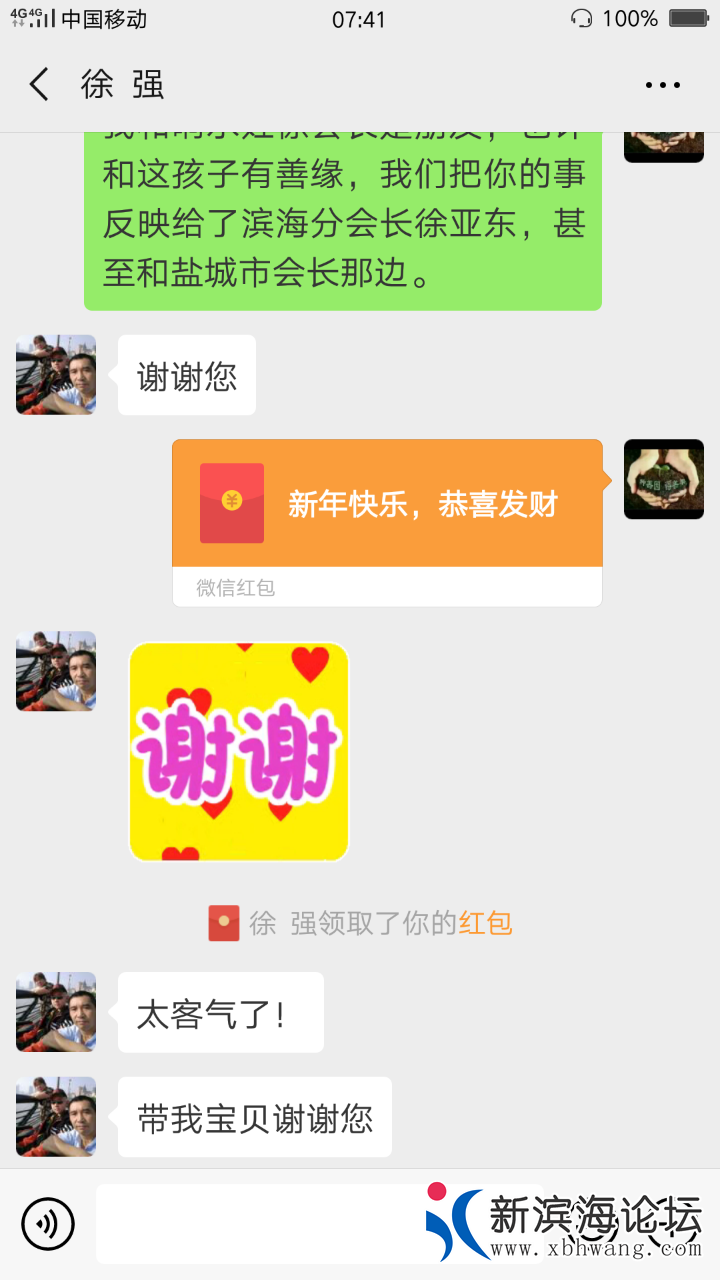Open contact avatar beside 谢谢您 message
720x1280 pixels.
pos(56,375)
